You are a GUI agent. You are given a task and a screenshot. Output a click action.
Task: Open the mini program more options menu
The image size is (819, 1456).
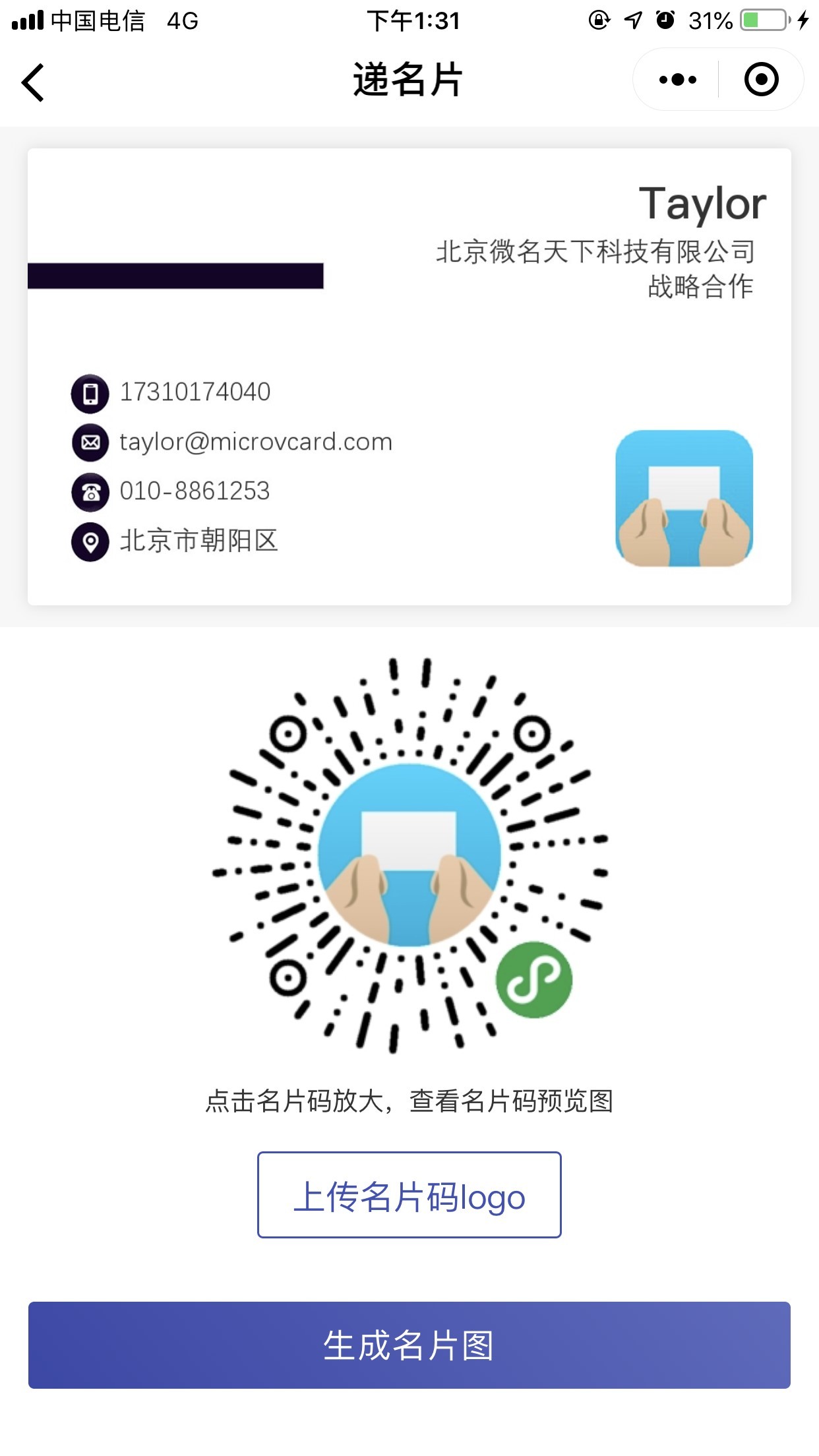[x=677, y=80]
